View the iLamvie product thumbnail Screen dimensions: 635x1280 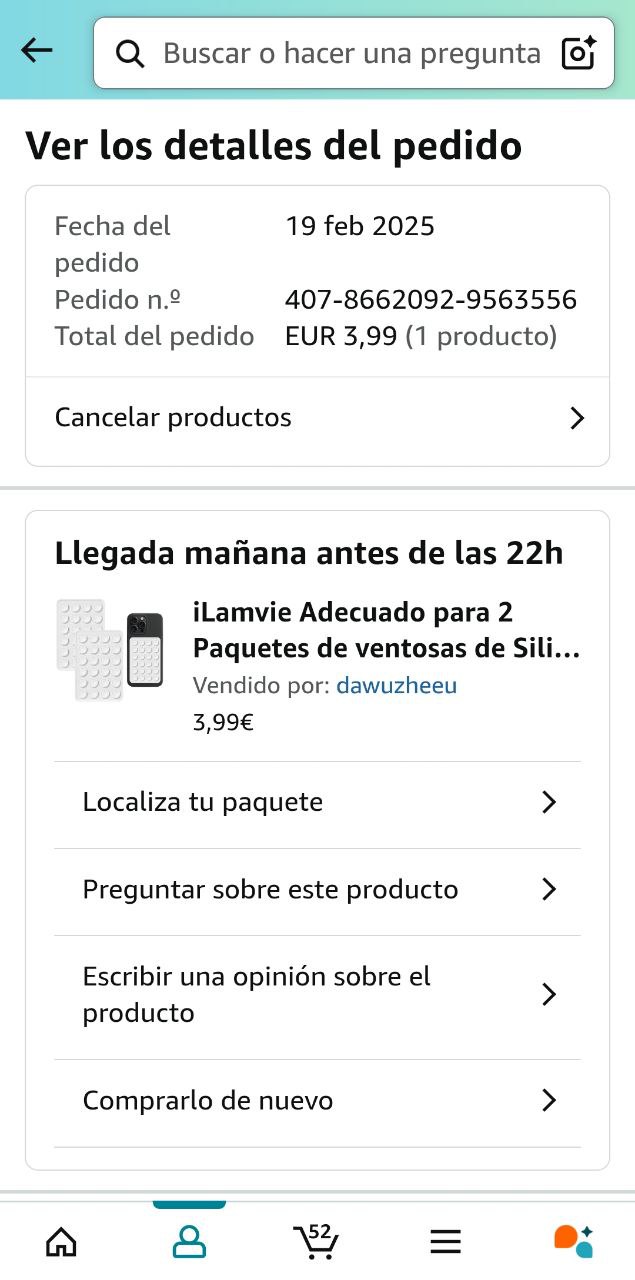tap(110, 649)
